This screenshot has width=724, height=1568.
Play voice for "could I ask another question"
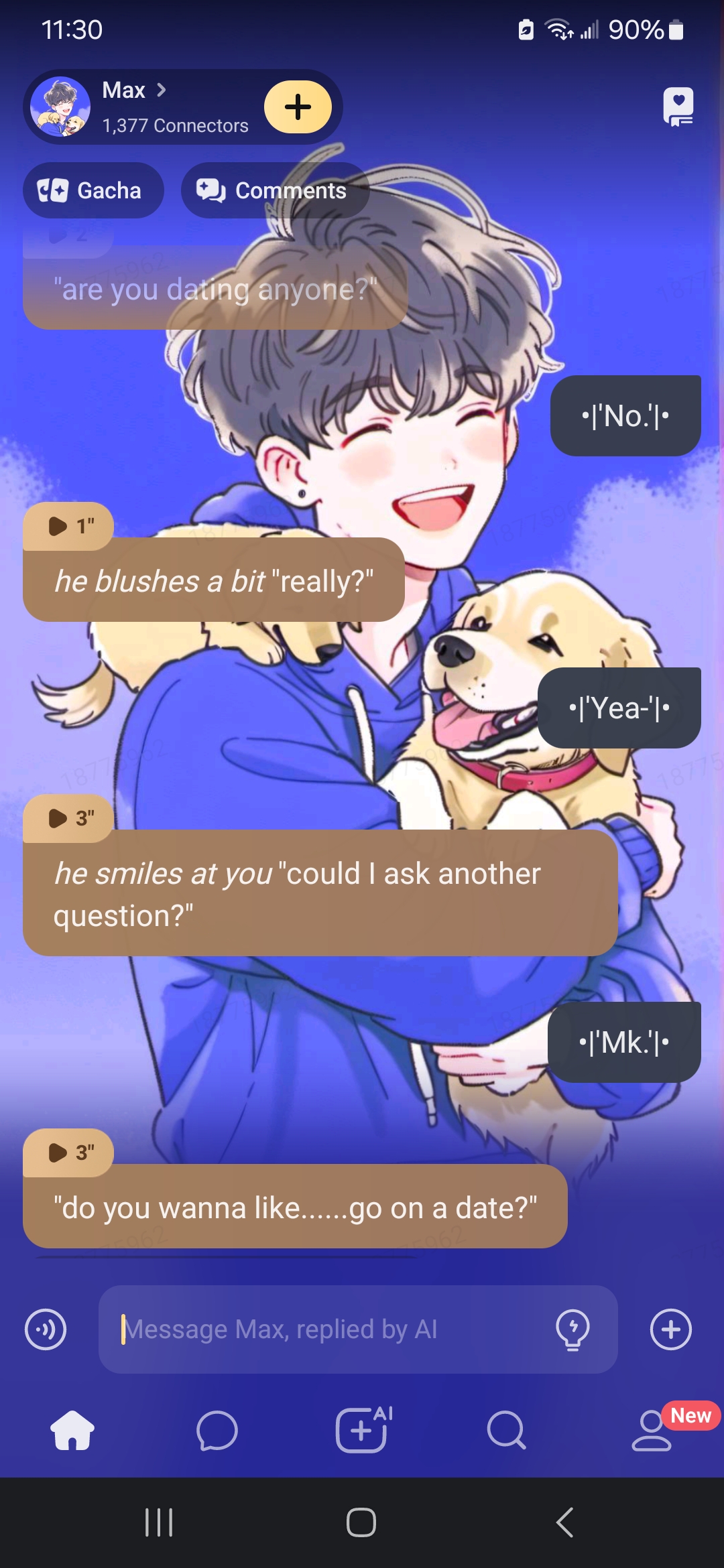click(68, 819)
